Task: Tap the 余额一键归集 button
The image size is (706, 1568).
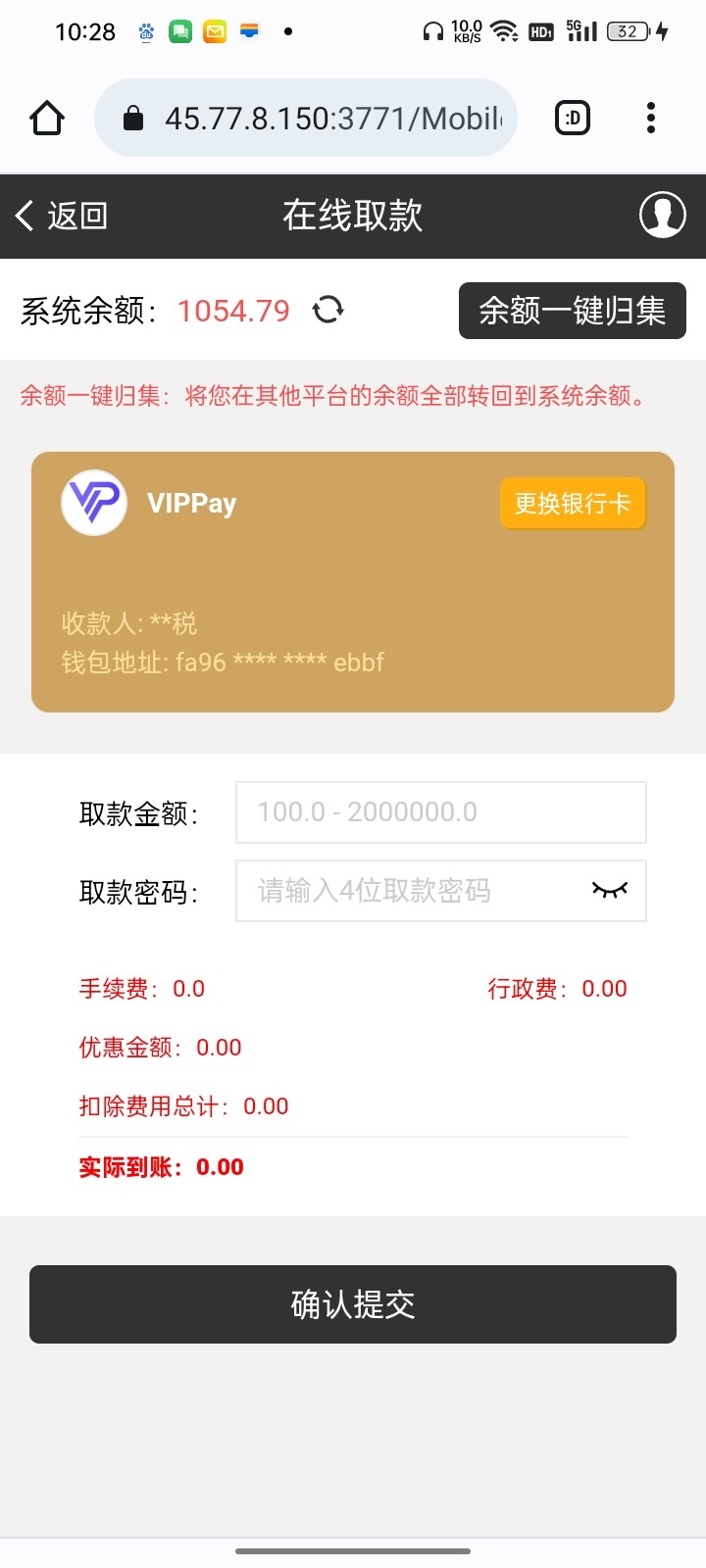Action: [x=572, y=312]
